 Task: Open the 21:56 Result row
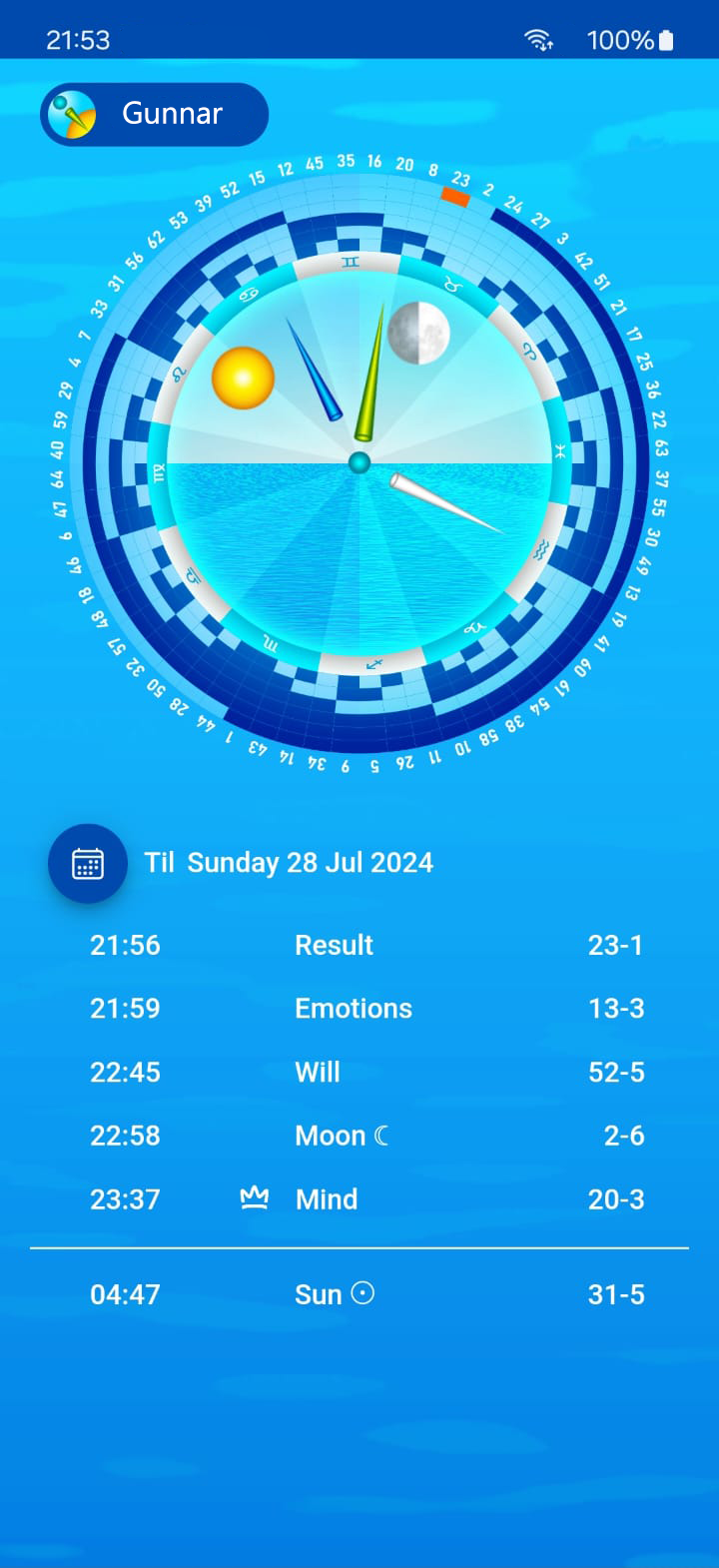359,945
